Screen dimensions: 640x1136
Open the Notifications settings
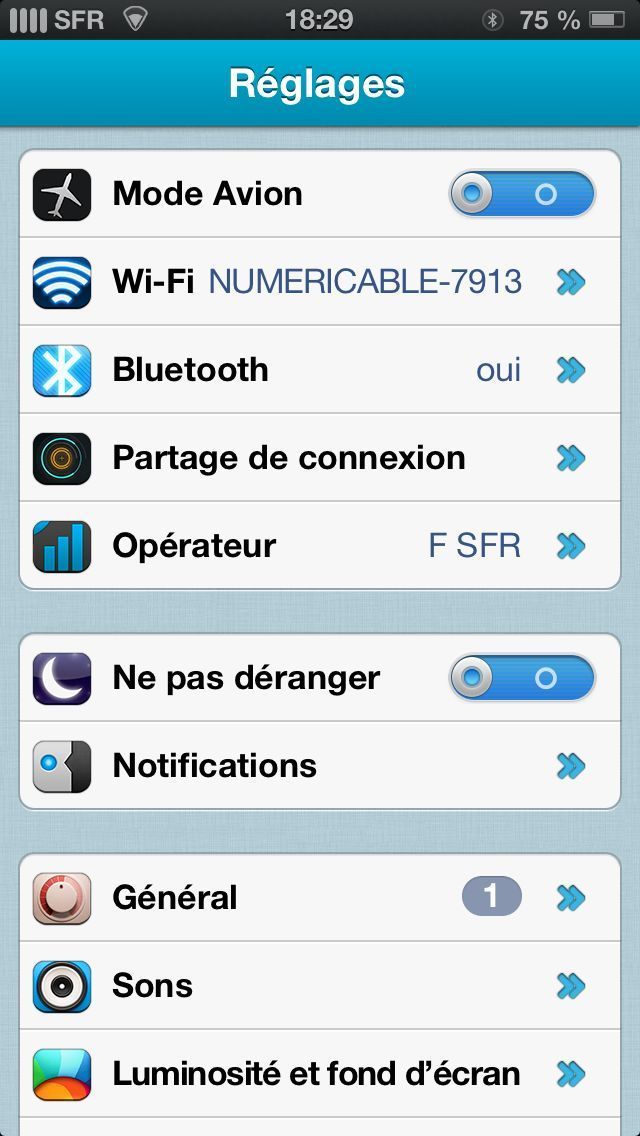[320, 766]
